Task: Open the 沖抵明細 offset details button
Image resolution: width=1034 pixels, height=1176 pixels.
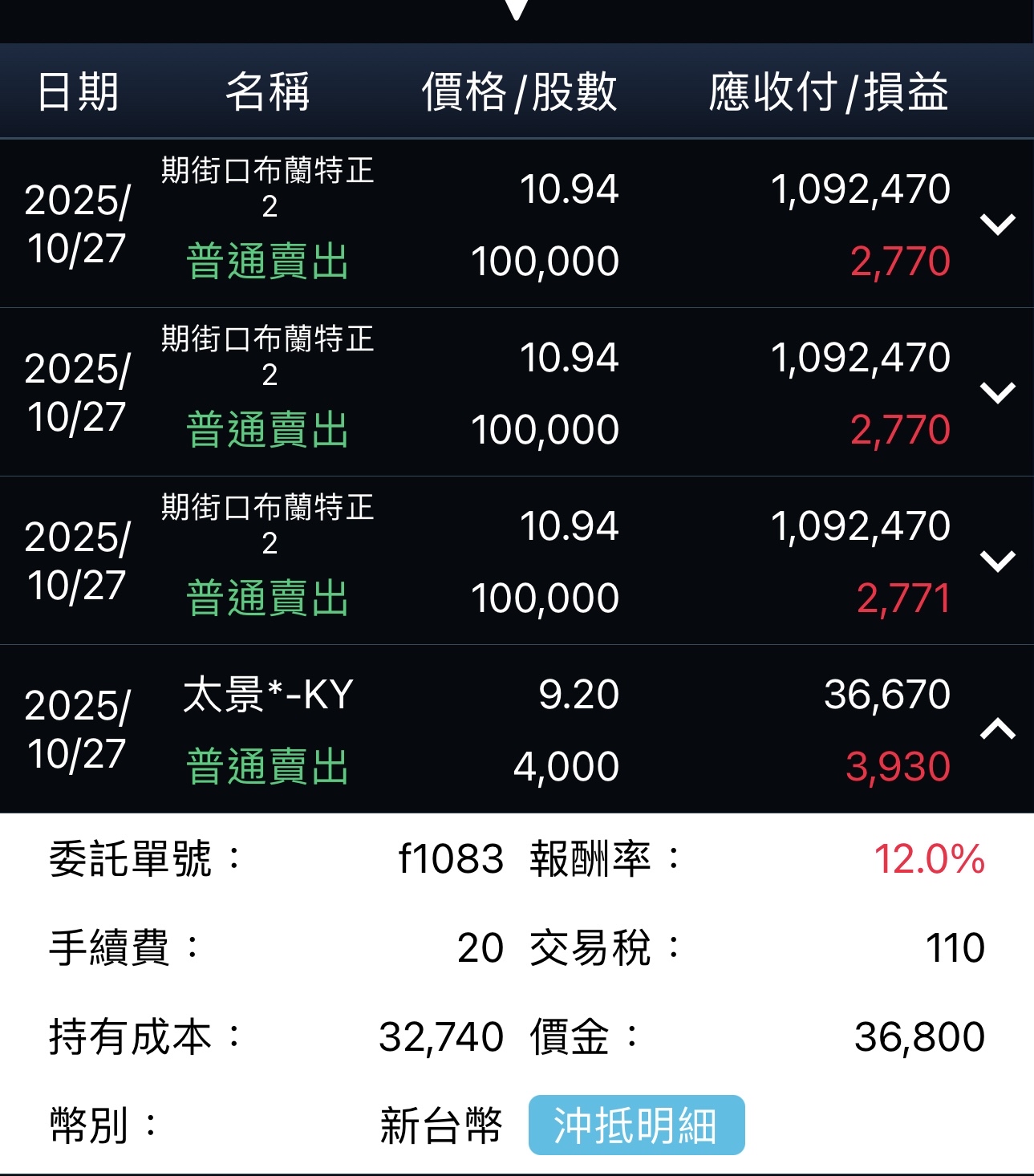Action: point(636,1125)
